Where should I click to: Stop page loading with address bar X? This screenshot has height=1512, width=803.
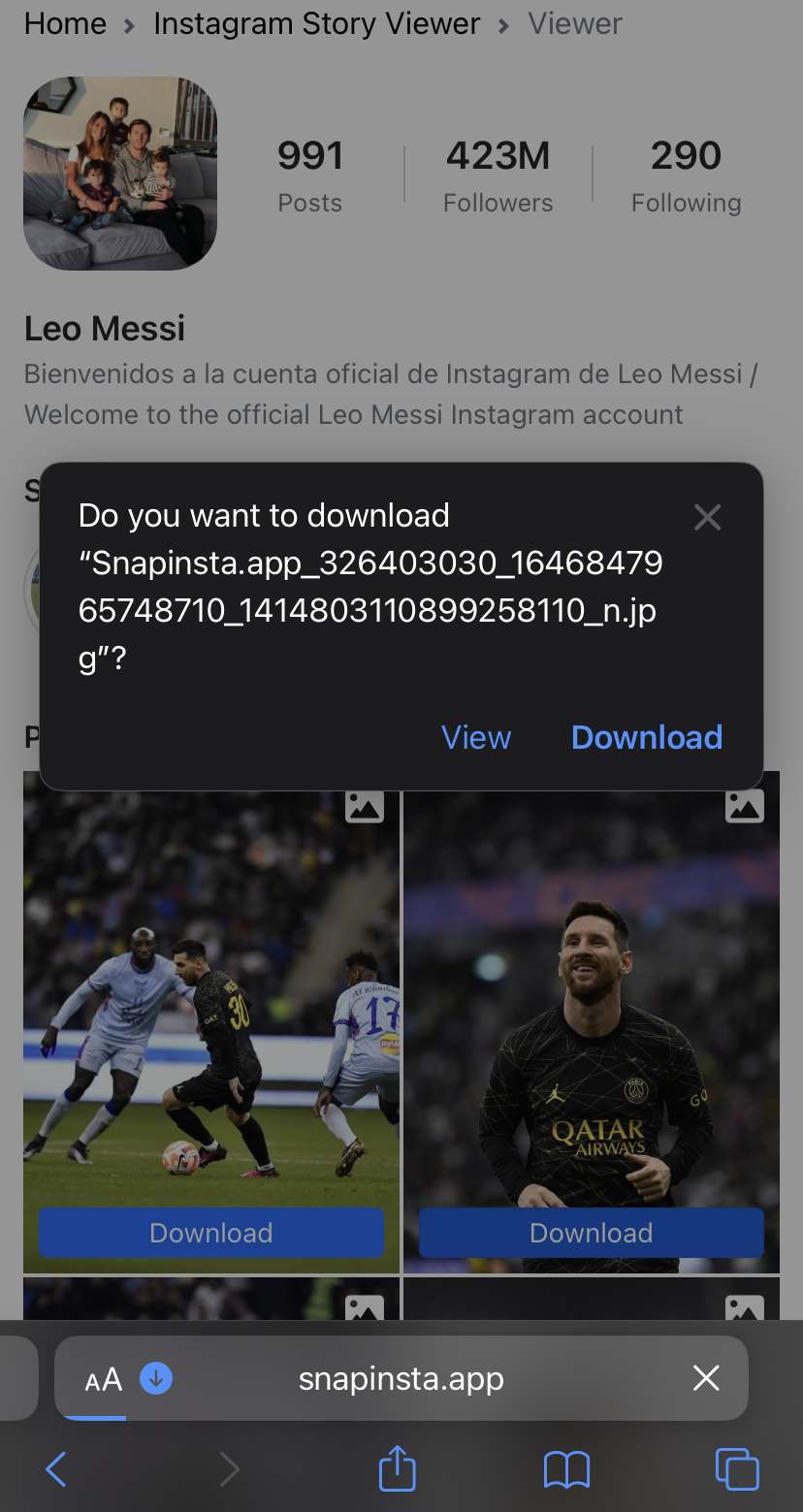(x=706, y=1378)
